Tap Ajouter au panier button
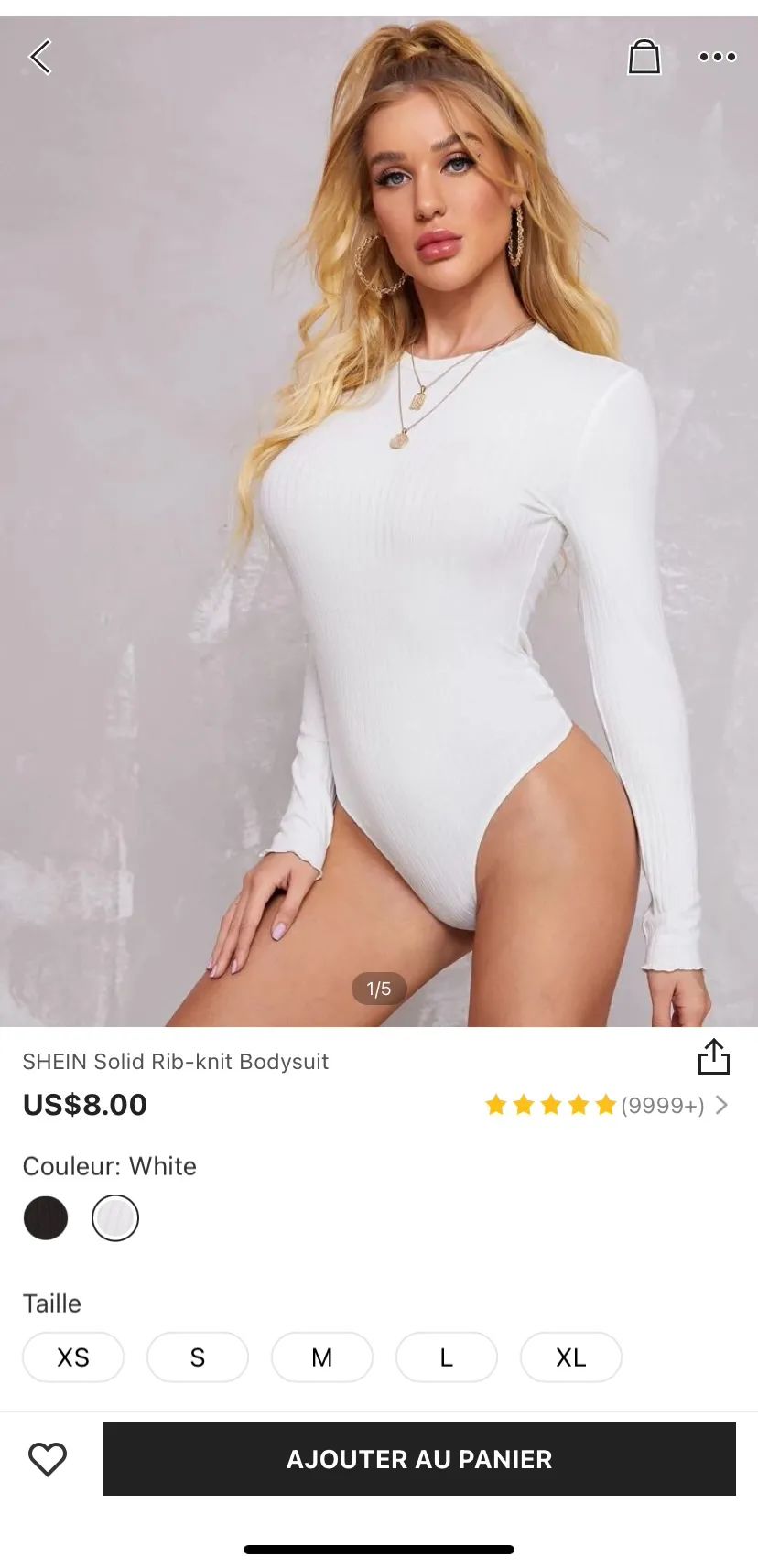Viewport: 758px width, 1568px height. [x=419, y=1459]
